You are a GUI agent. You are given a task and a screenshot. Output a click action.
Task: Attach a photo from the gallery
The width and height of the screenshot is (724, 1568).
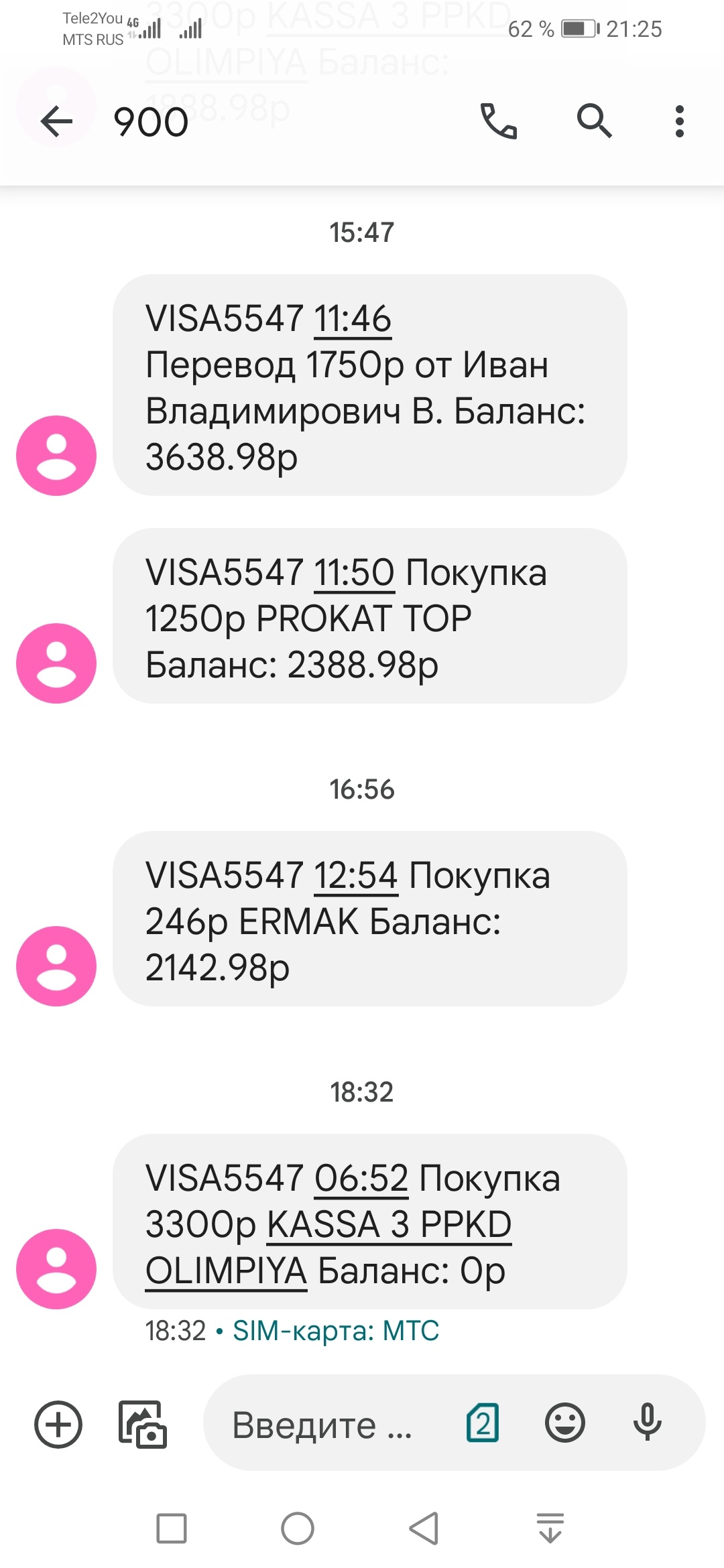coord(142,1424)
